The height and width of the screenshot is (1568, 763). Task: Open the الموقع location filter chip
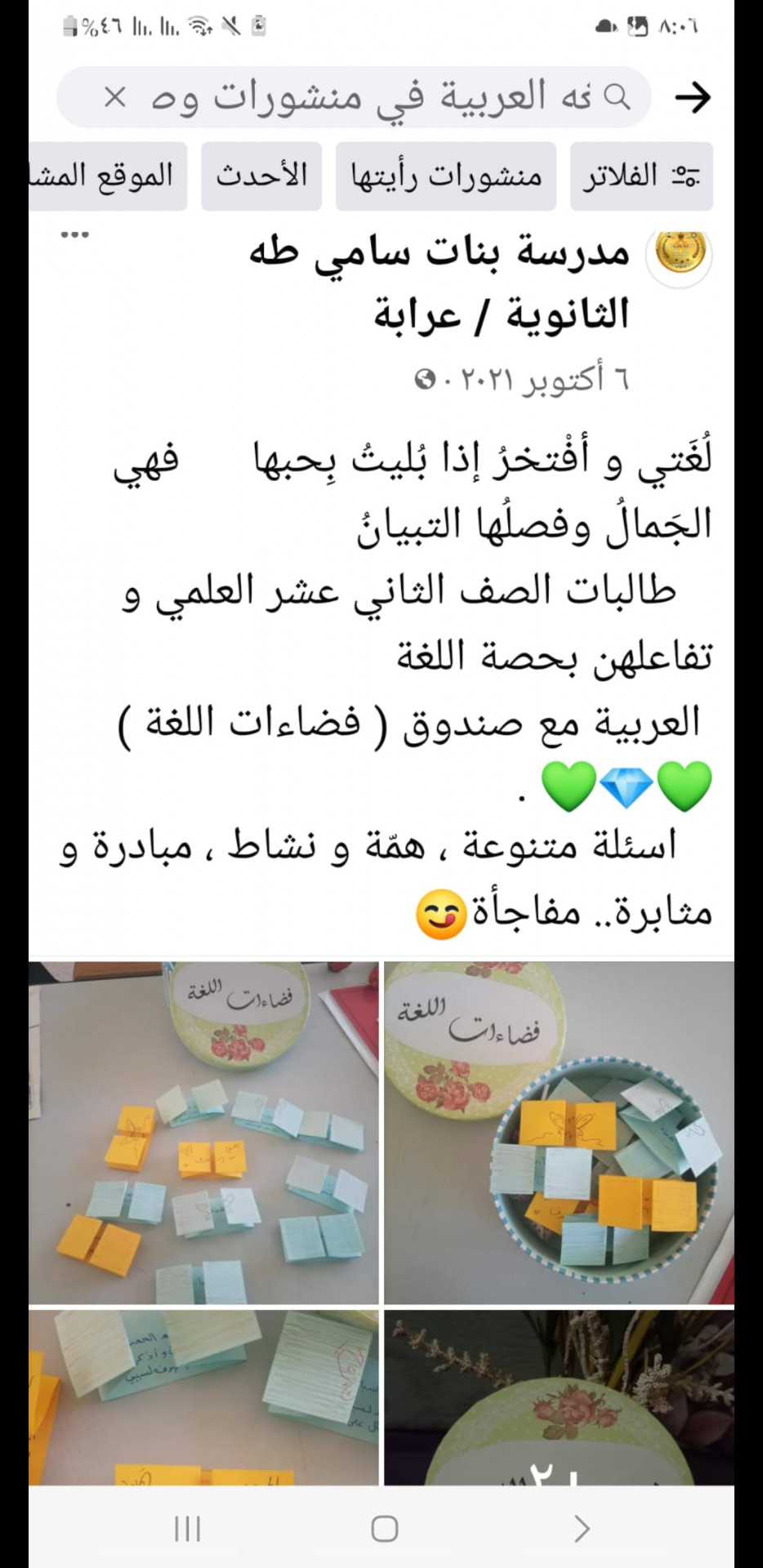(108, 176)
